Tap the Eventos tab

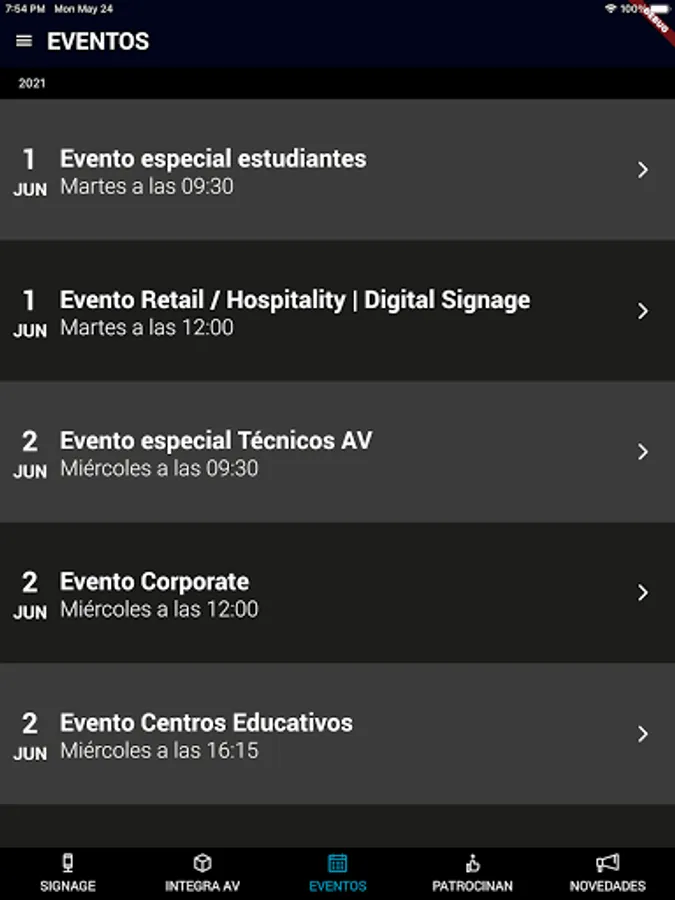pyautogui.click(x=337, y=873)
